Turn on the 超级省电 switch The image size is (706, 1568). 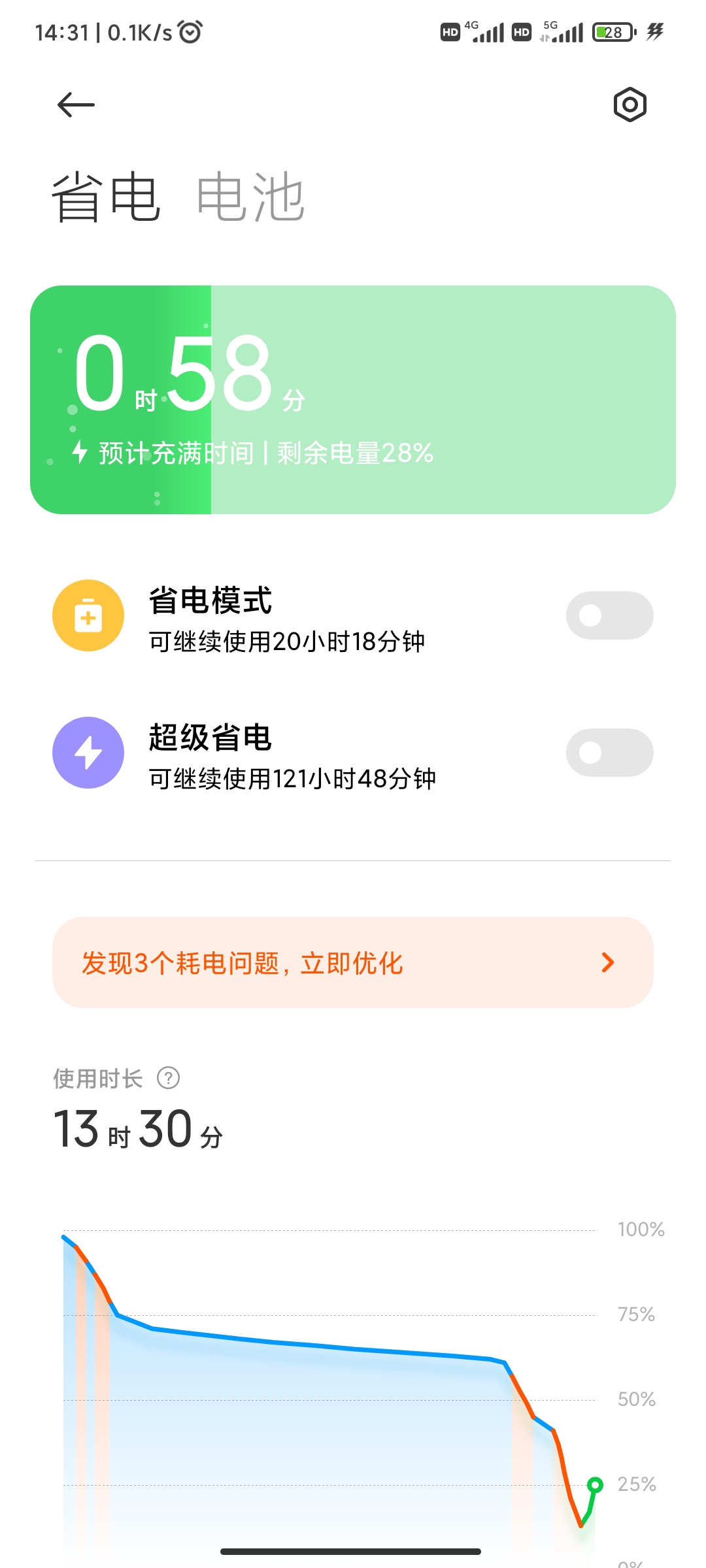[x=609, y=753]
